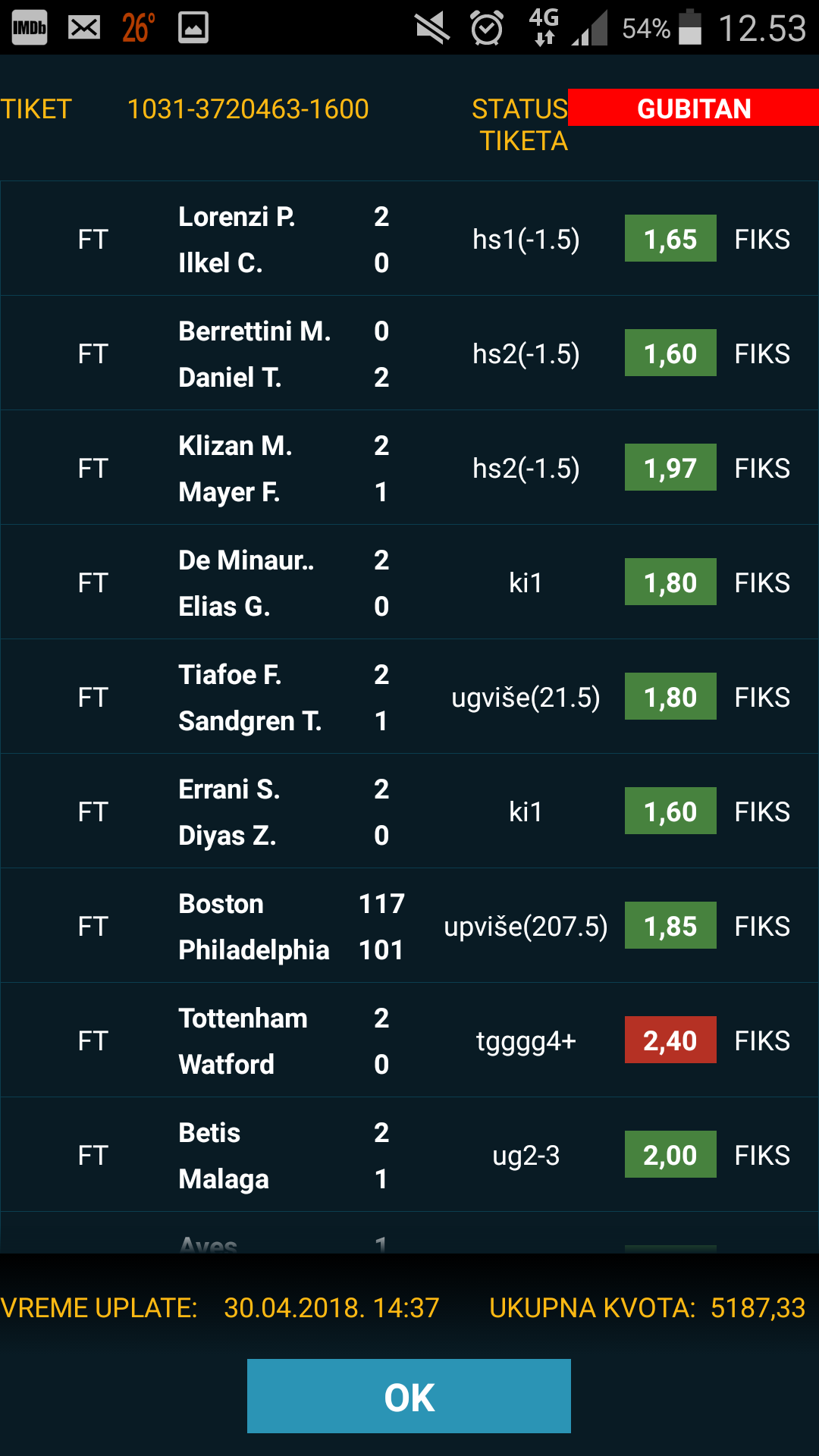The width and height of the screenshot is (819, 1456).
Task: Open the Tottenham vs Watford match row
Action: (x=409, y=1040)
